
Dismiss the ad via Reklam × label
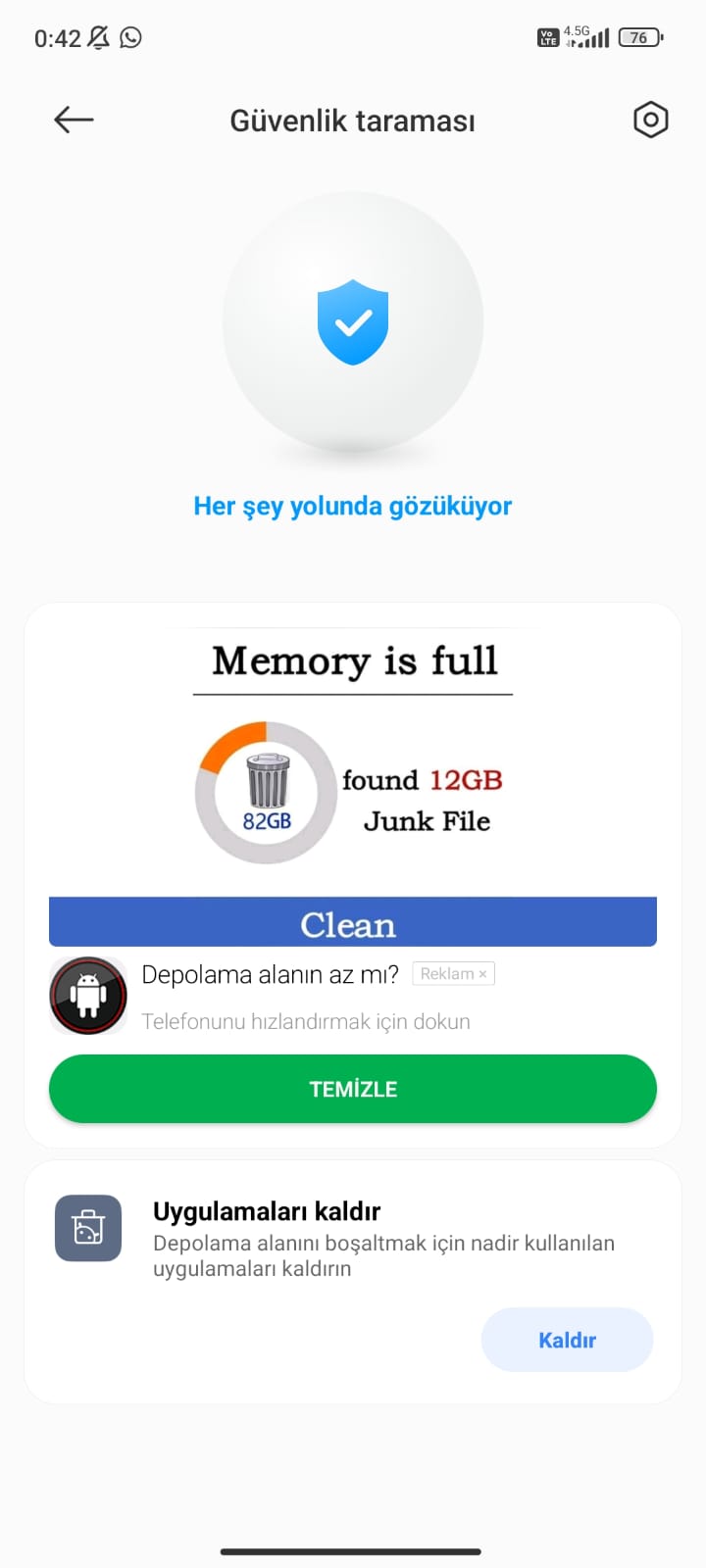[454, 974]
